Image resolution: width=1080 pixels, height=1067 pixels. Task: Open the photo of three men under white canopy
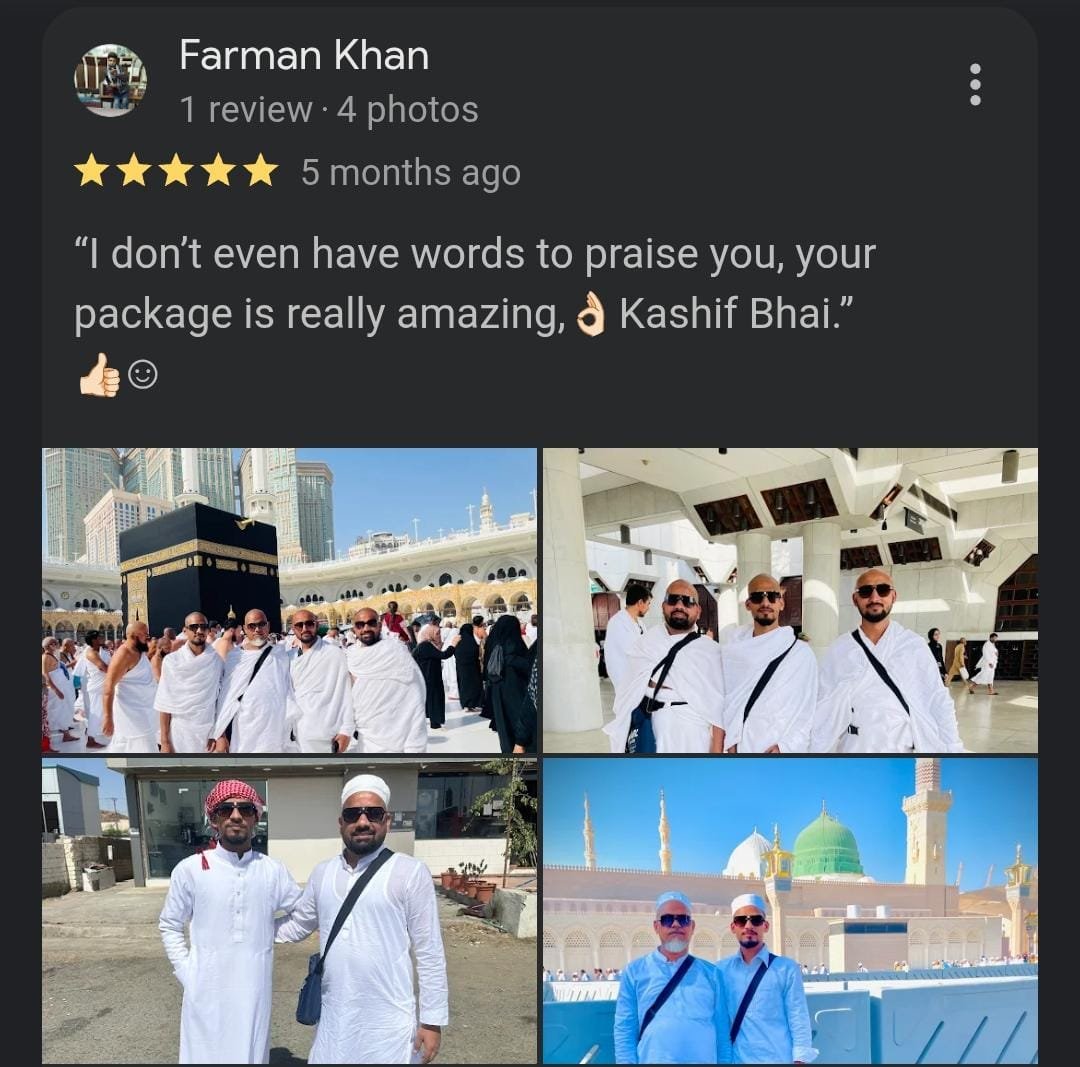click(790, 600)
